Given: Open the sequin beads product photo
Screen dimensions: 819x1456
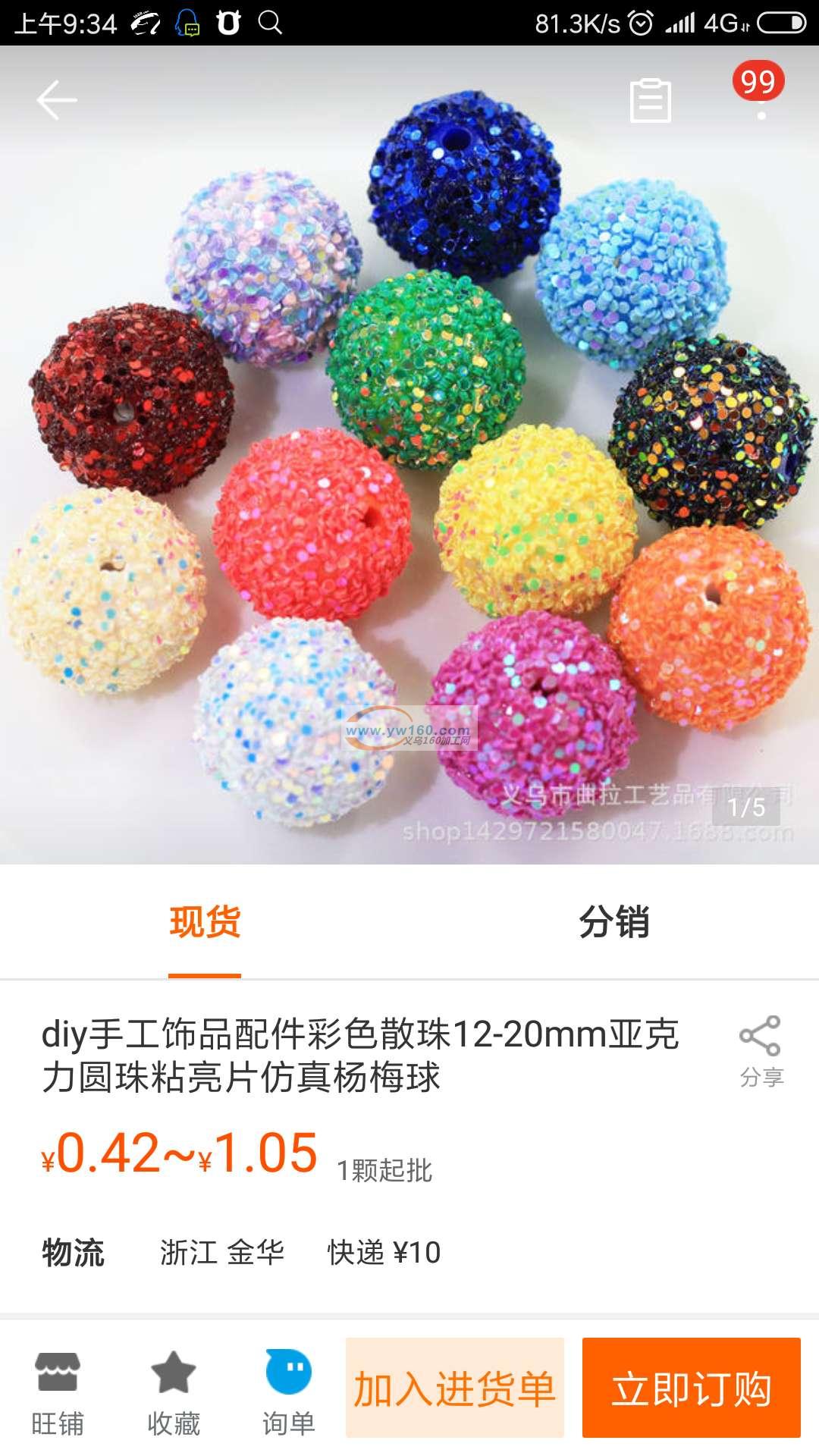Looking at the screenshot, I should point(409,455).
